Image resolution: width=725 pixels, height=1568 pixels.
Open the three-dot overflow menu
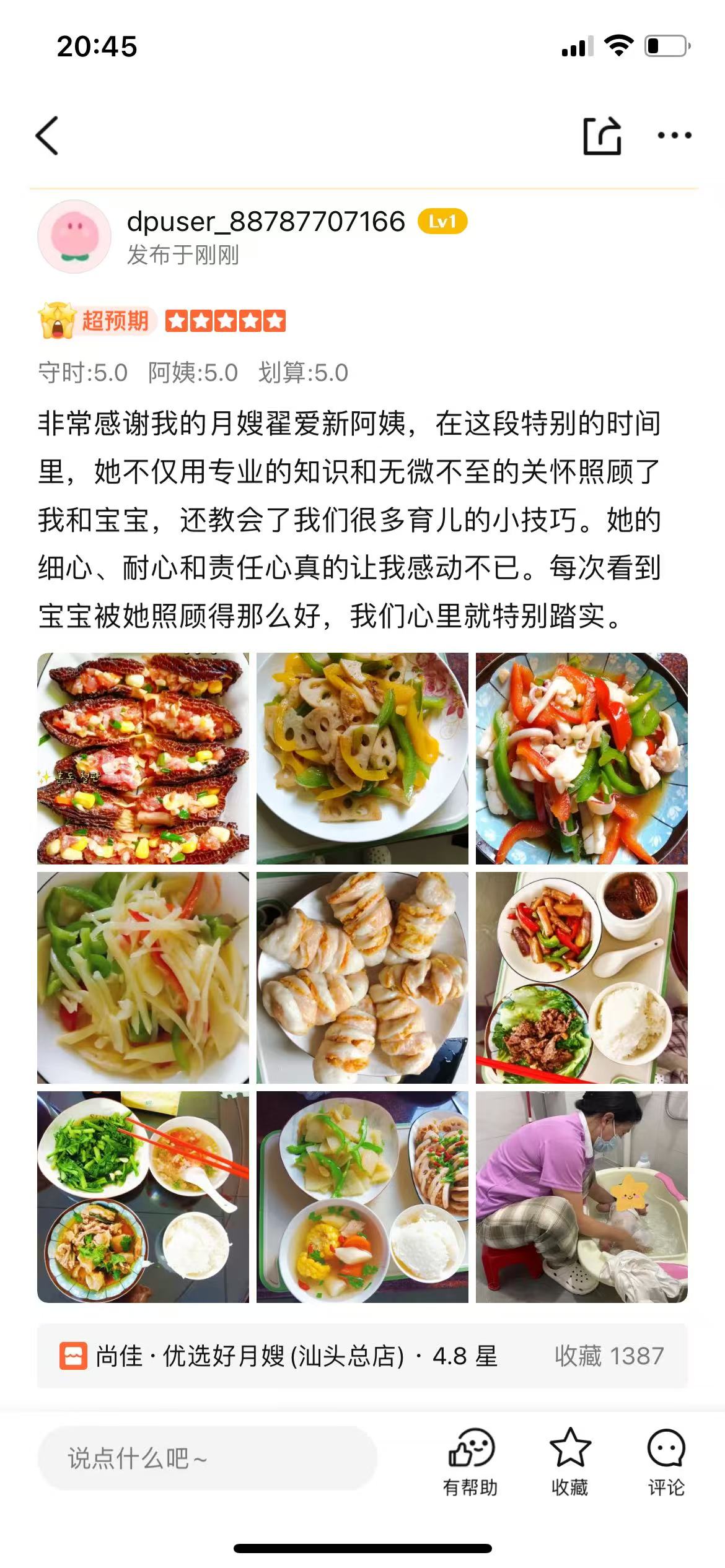point(674,136)
